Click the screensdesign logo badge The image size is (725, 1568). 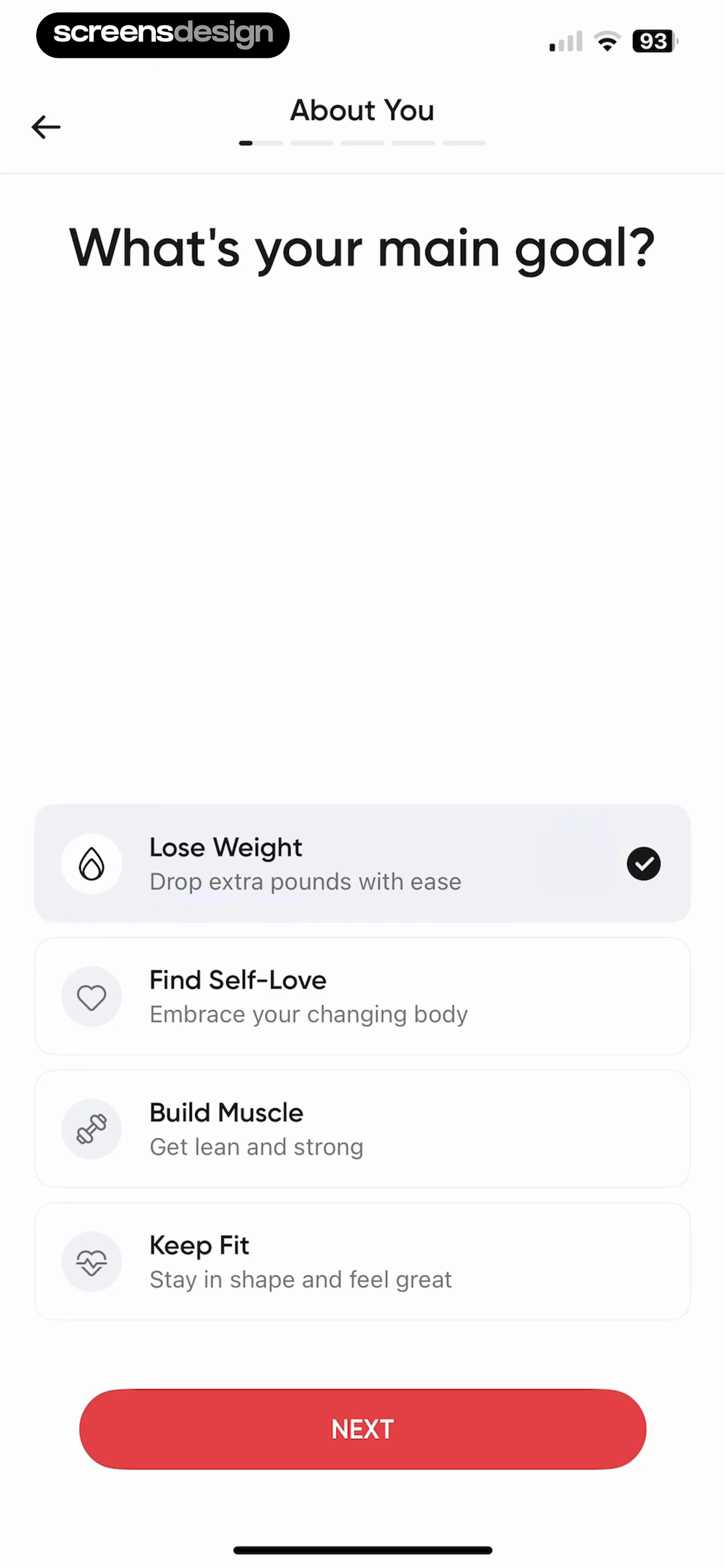(x=162, y=35)
